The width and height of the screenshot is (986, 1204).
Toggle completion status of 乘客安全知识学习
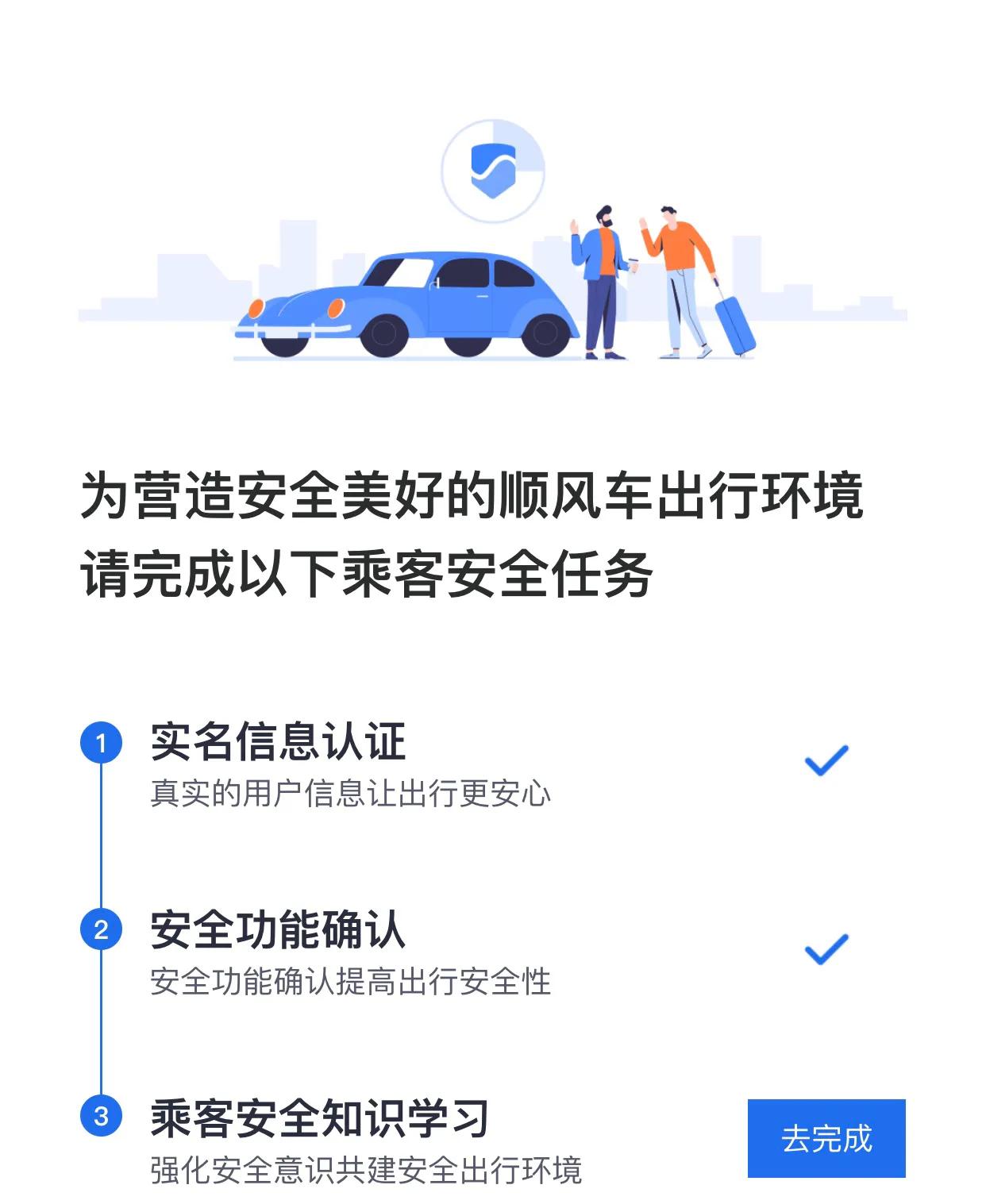tap(826, 1139)
